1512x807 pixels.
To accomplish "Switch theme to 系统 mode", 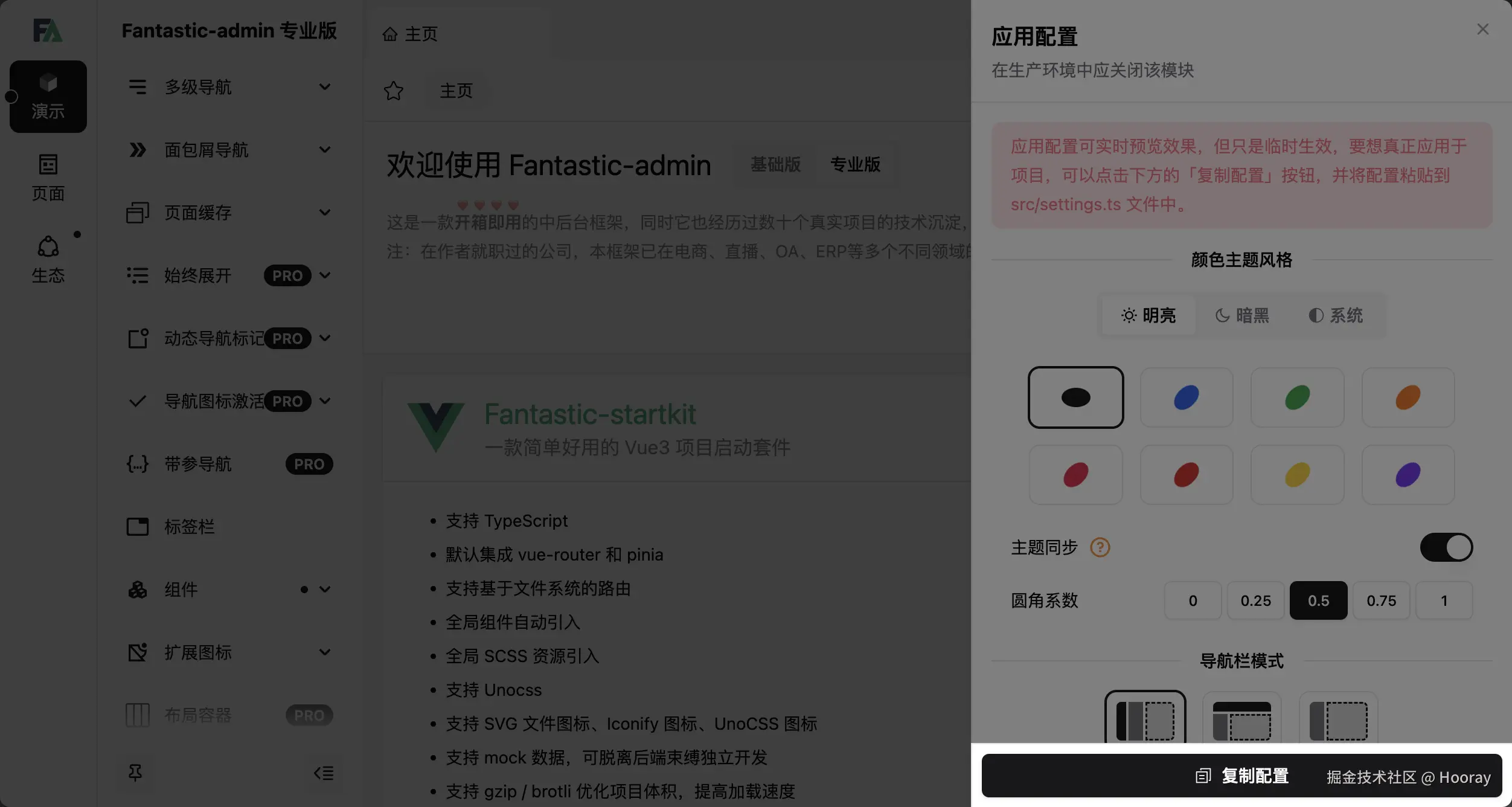I will point(1336,315).
